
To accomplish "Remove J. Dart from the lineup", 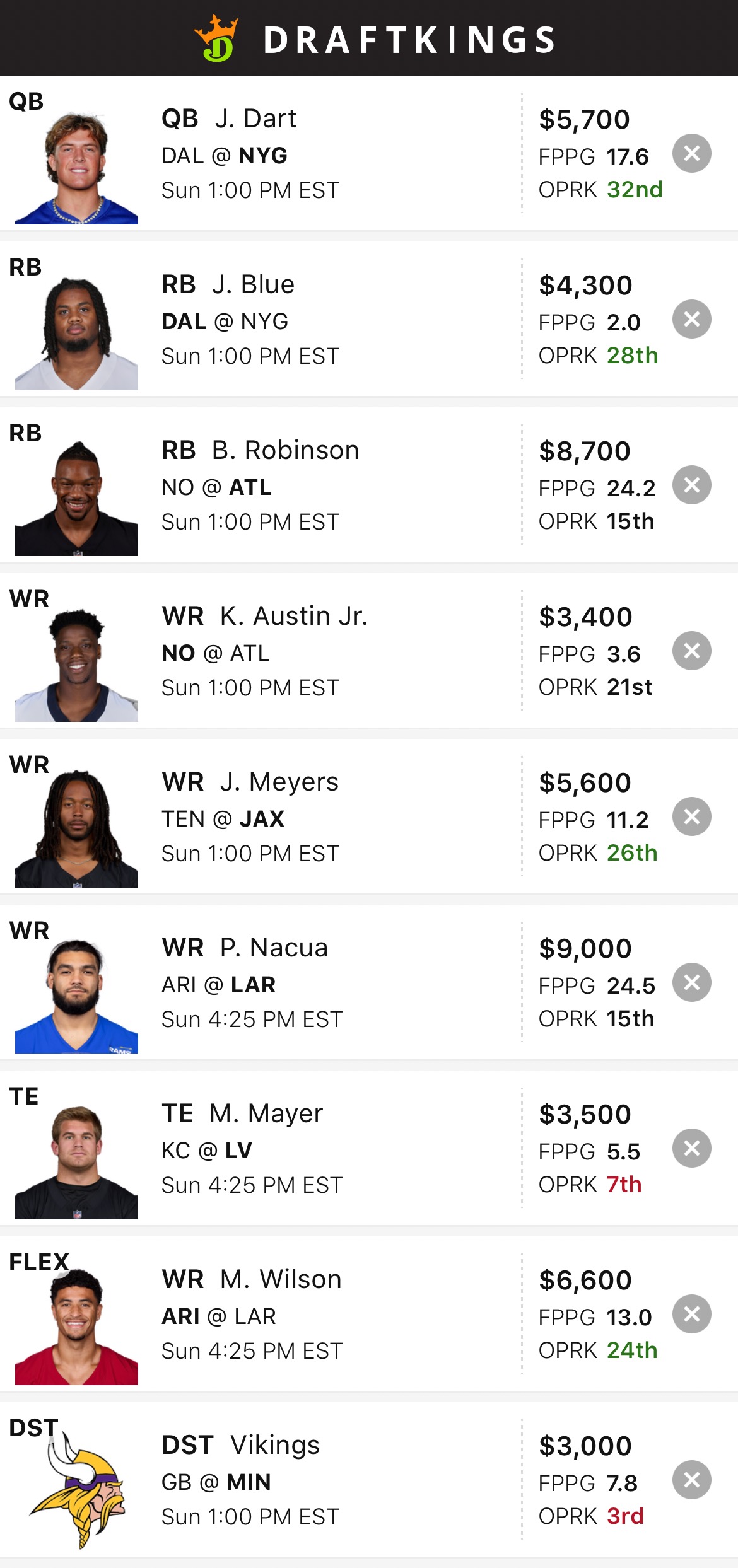I will 691,153.
